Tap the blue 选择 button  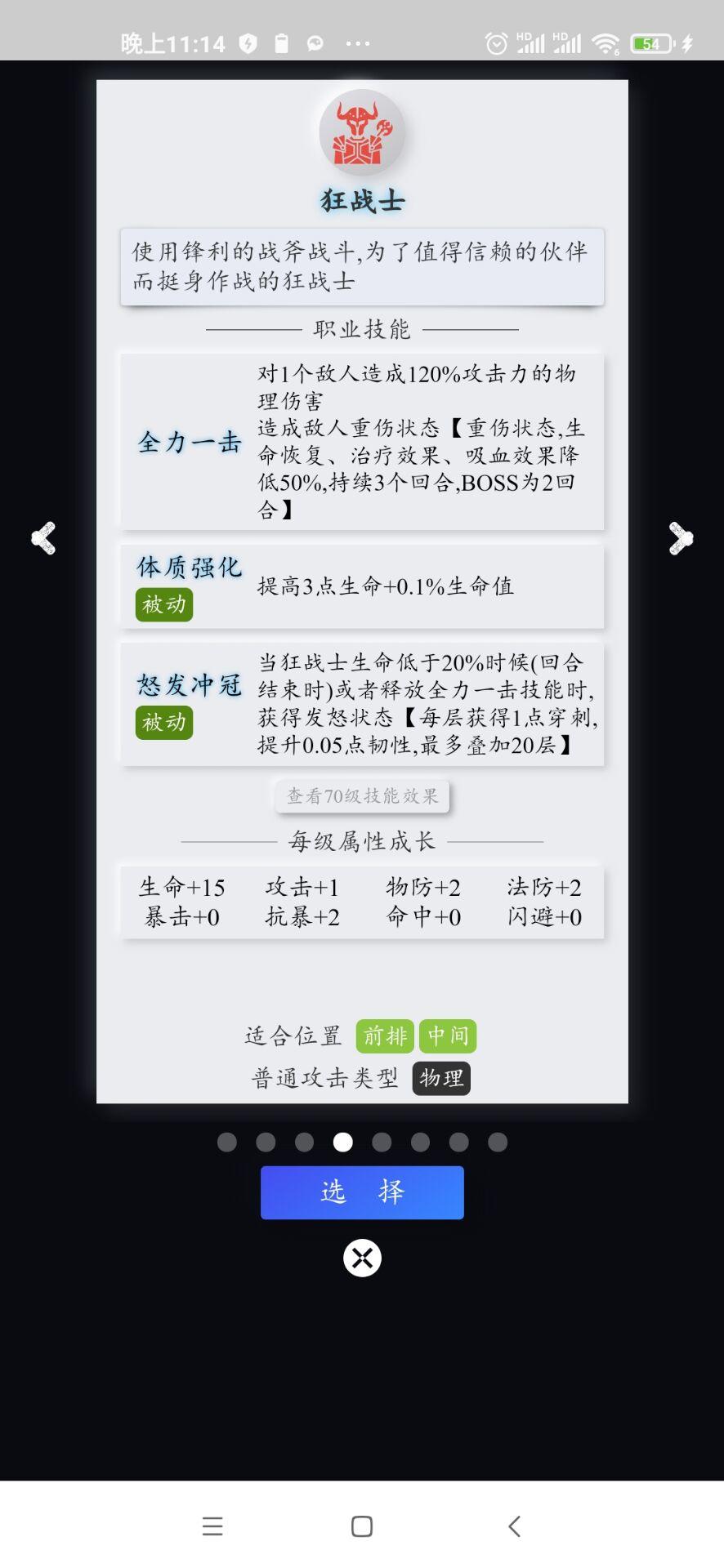tap(362, 1192)
